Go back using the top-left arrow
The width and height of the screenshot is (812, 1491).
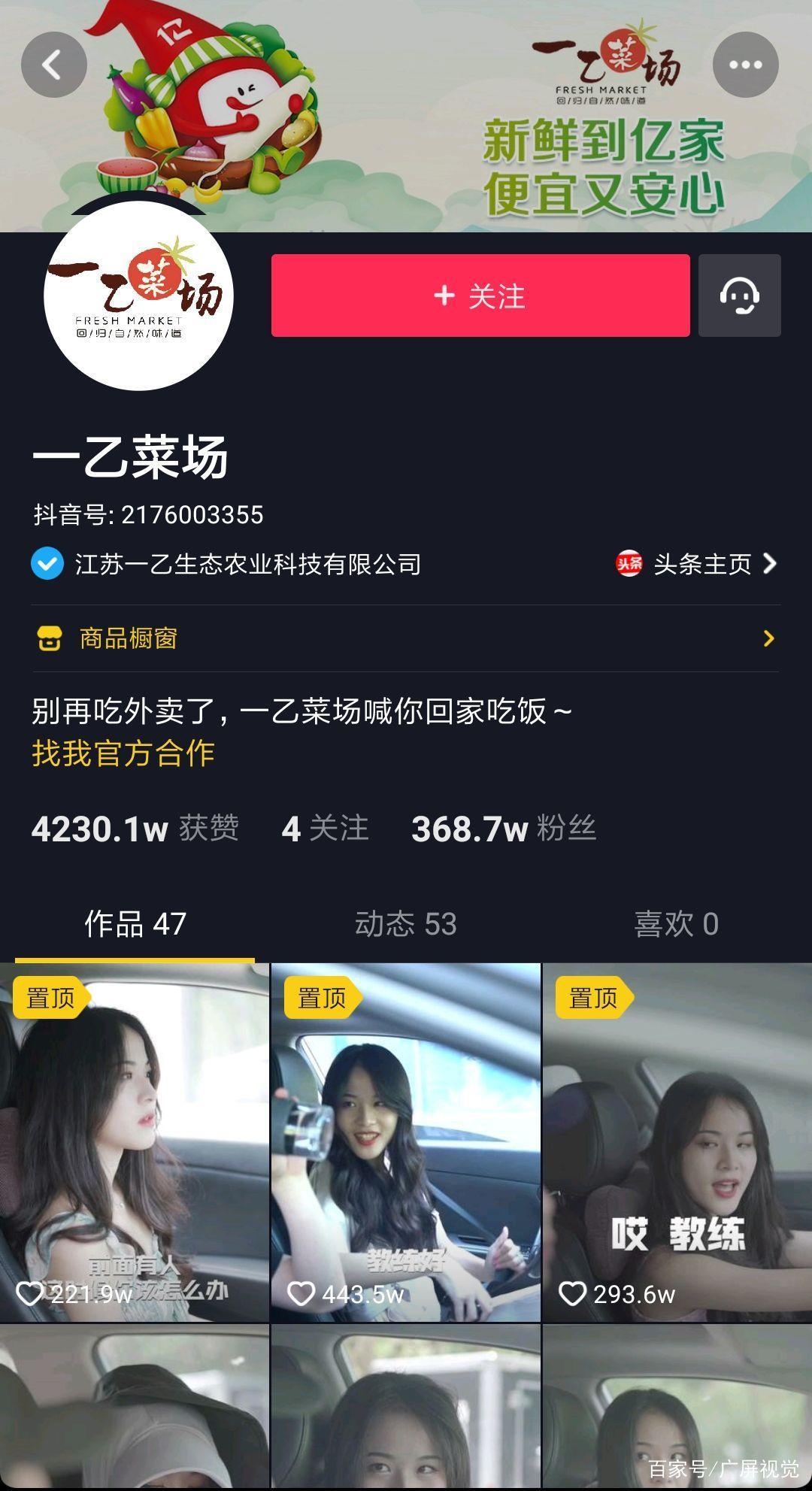tap(53, 65)
